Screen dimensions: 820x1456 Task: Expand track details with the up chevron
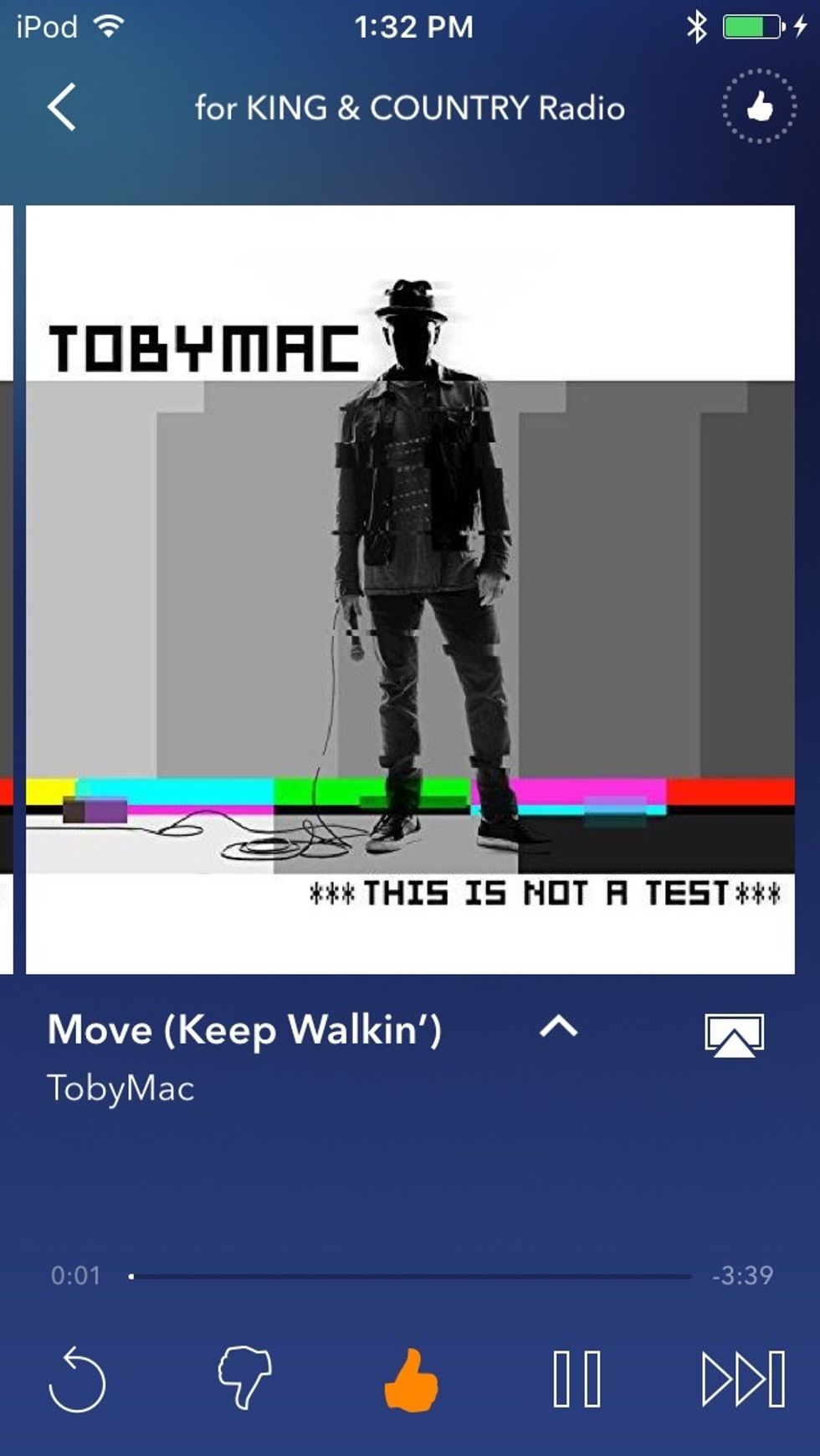pos(559,1027)
